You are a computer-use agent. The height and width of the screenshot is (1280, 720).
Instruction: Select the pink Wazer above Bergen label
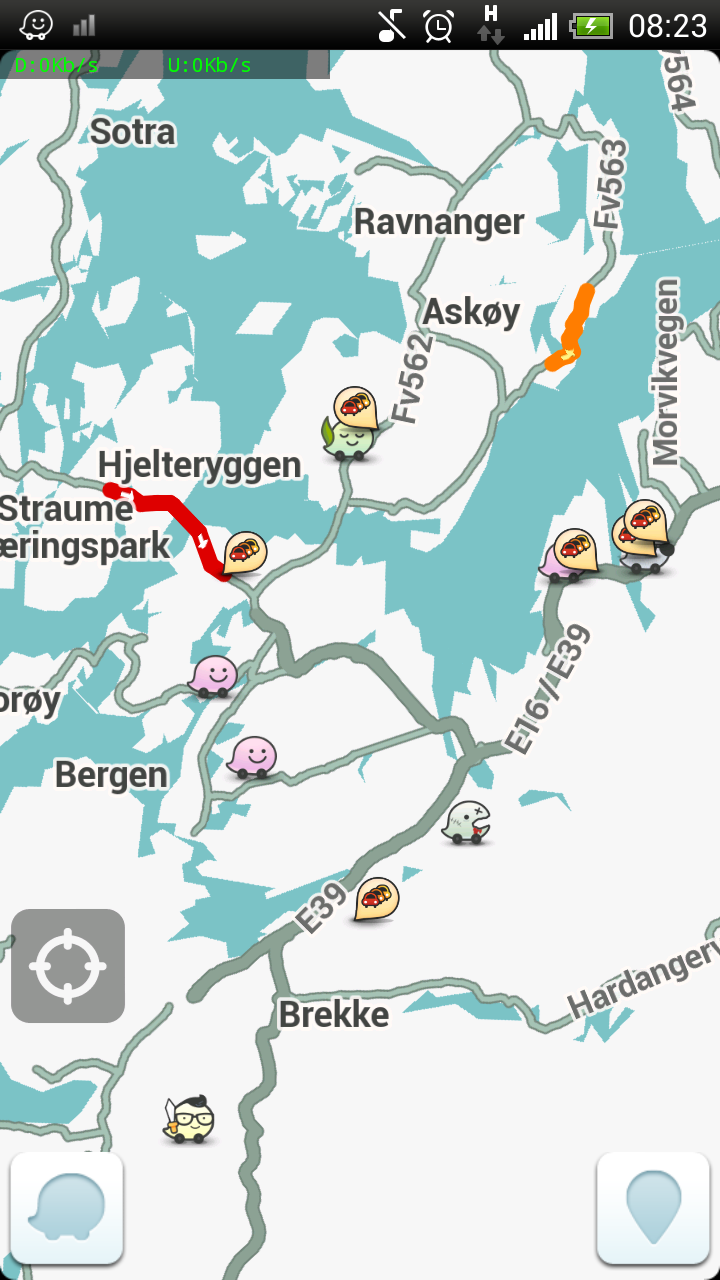[x=214, y=676]
